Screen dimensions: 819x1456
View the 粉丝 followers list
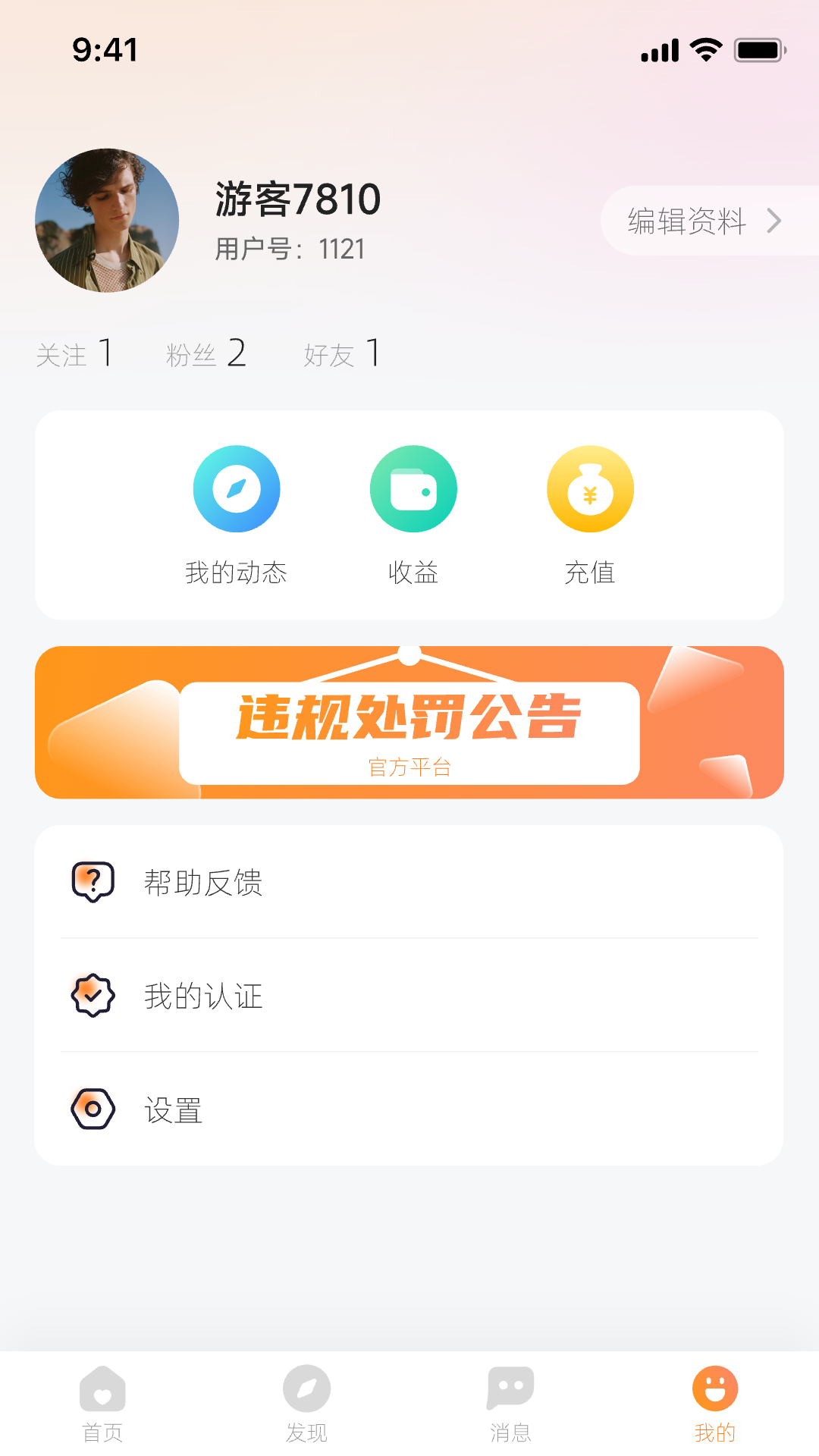coord(206,353)
